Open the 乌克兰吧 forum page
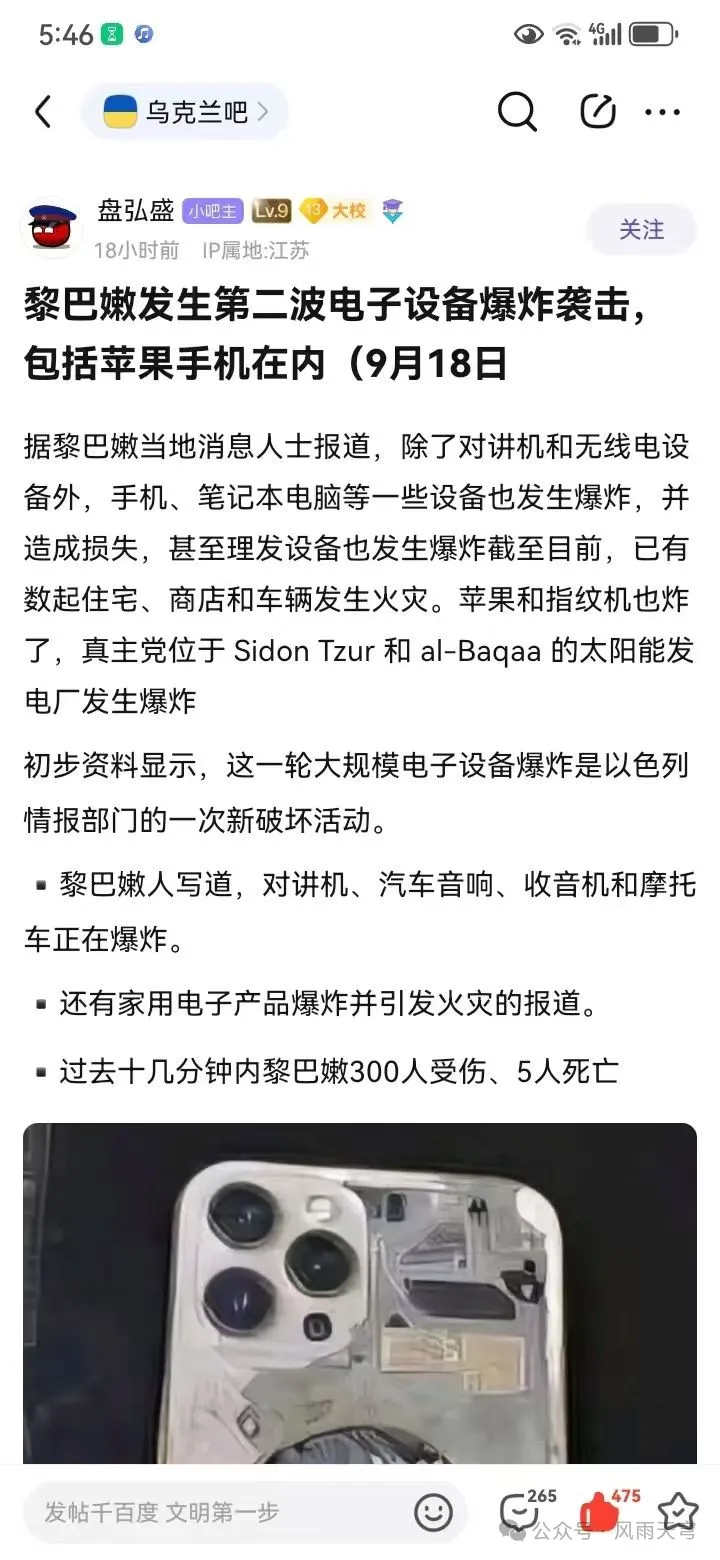The width and height of the screenshot is (720, 1560). [186, 112]
